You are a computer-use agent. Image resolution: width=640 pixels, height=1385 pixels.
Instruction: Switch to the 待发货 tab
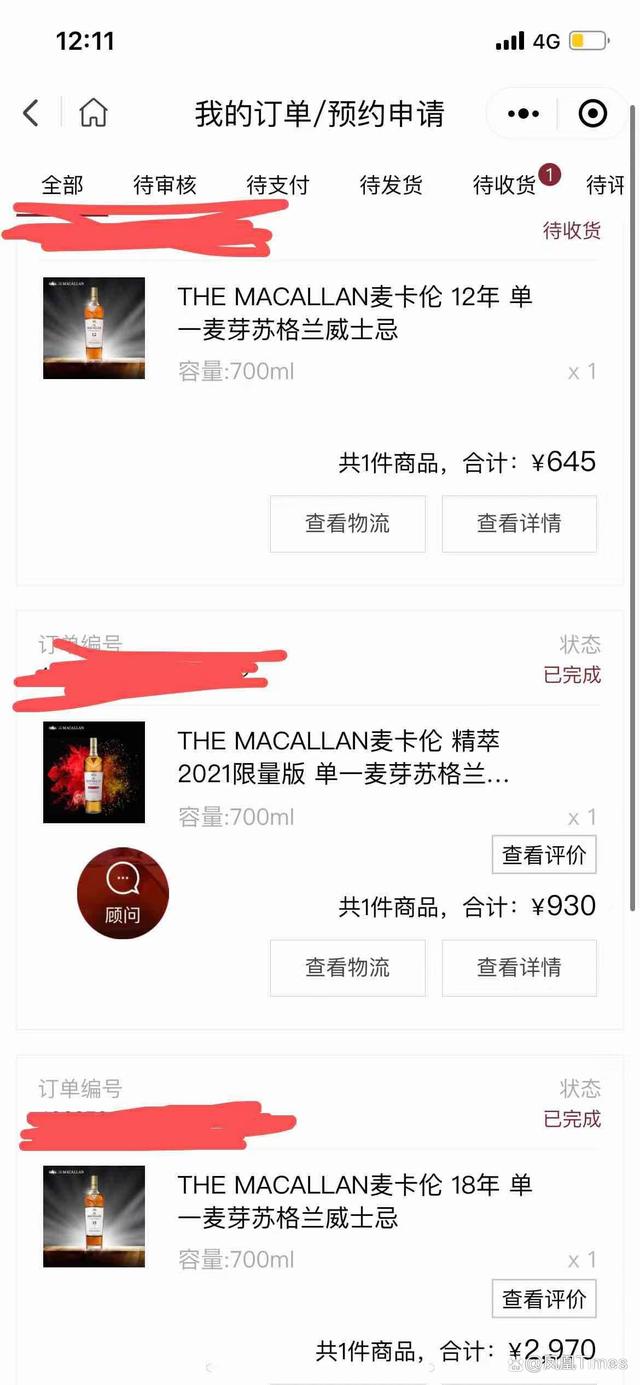point(391,185)
